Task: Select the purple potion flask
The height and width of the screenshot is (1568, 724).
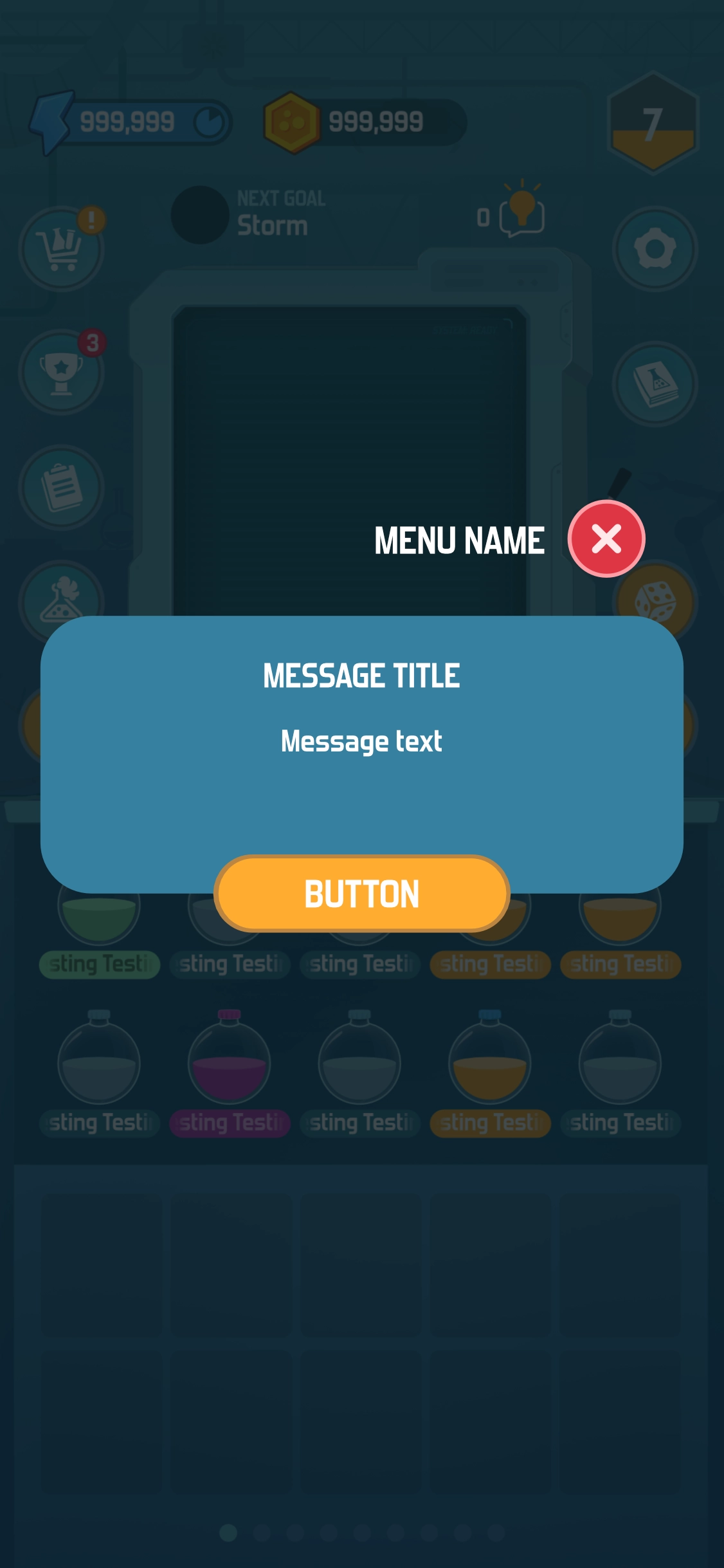Action: 229,1065
